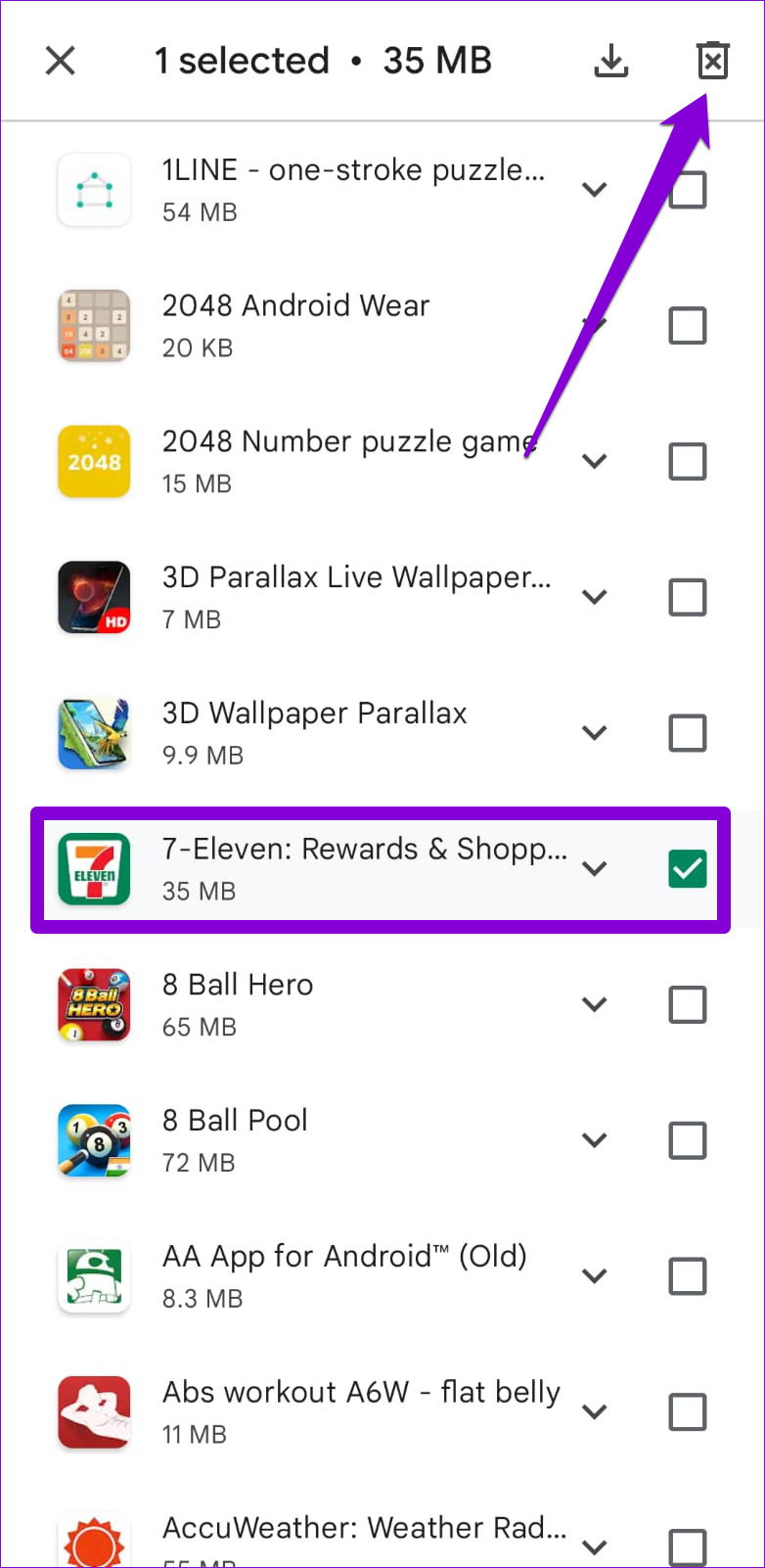
Task: Select the 2048 Android Wear checkbox
Action: click(688, 325)
